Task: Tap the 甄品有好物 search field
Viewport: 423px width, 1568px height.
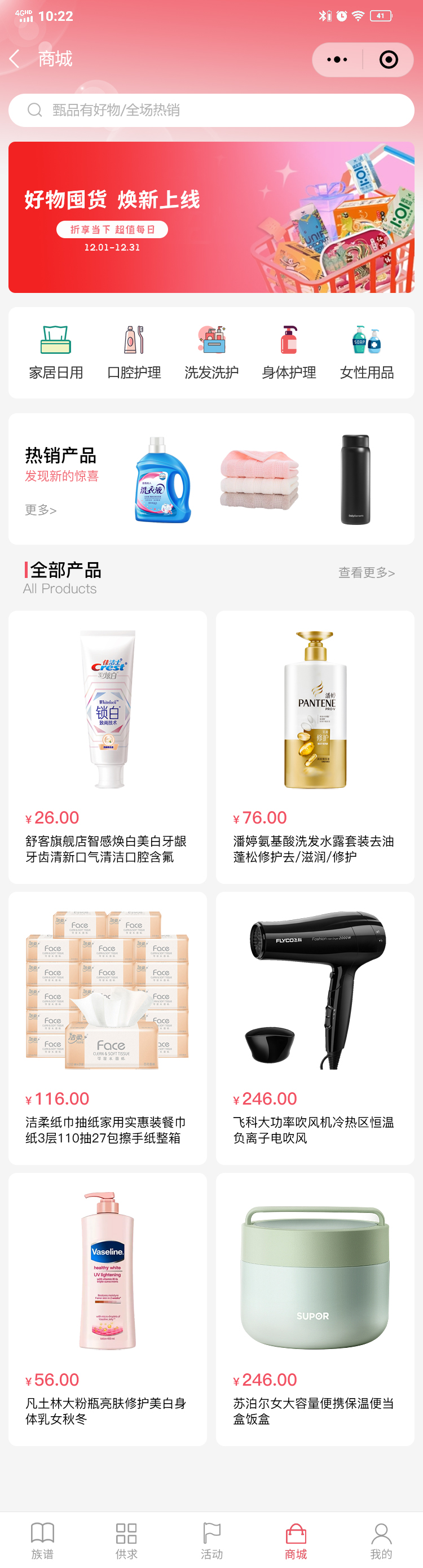Action: [x=211, y=110]
